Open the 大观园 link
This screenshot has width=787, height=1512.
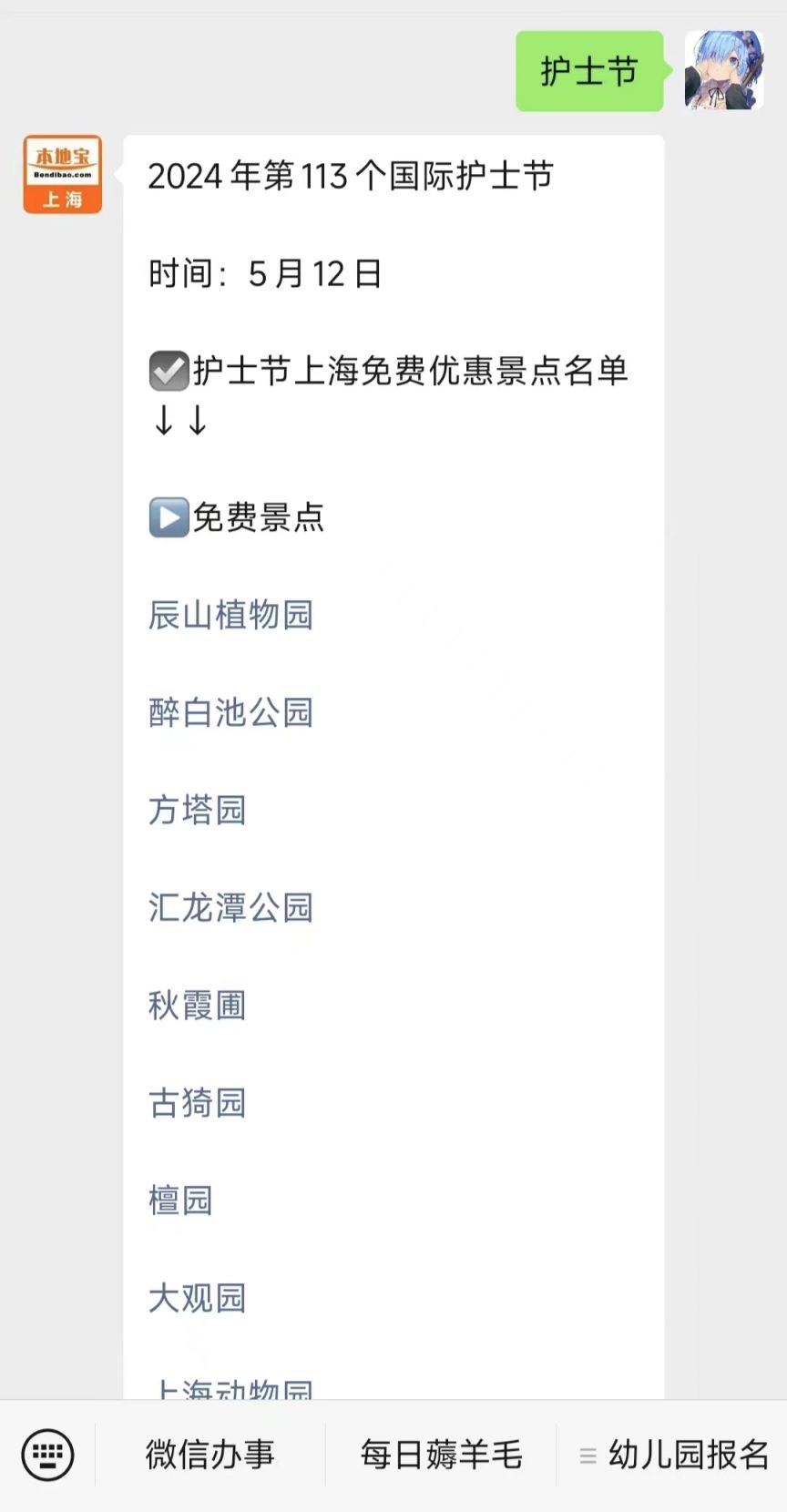coord(198,1298)
